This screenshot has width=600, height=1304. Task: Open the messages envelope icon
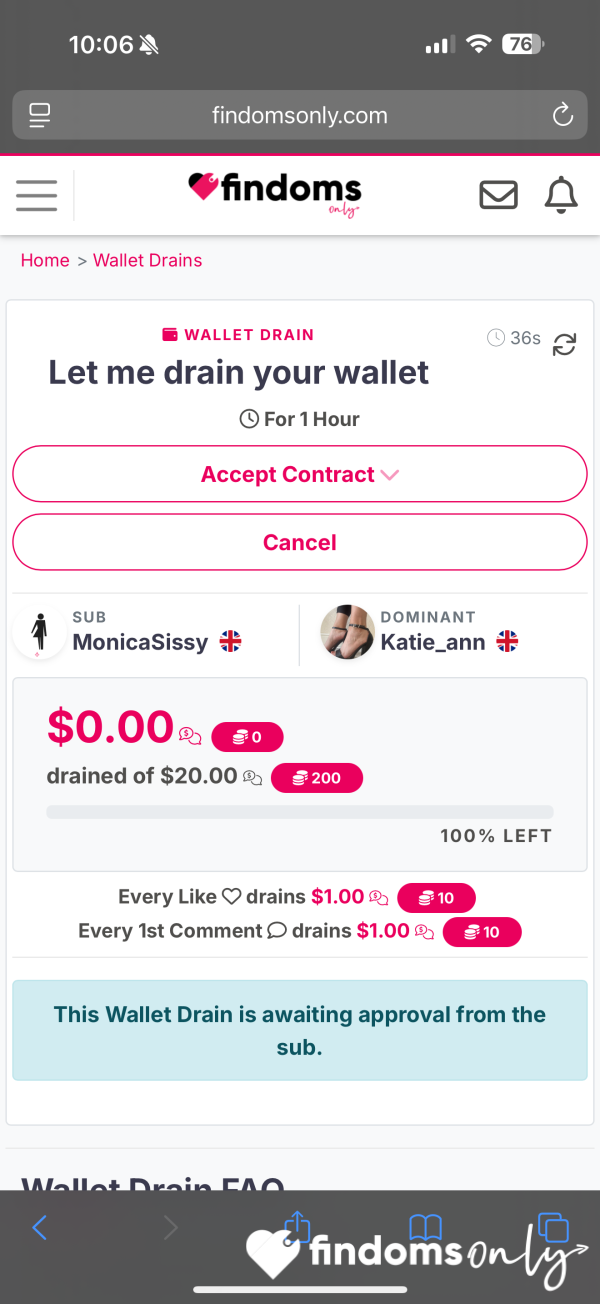pyautogui.click(x=498, y=195)
